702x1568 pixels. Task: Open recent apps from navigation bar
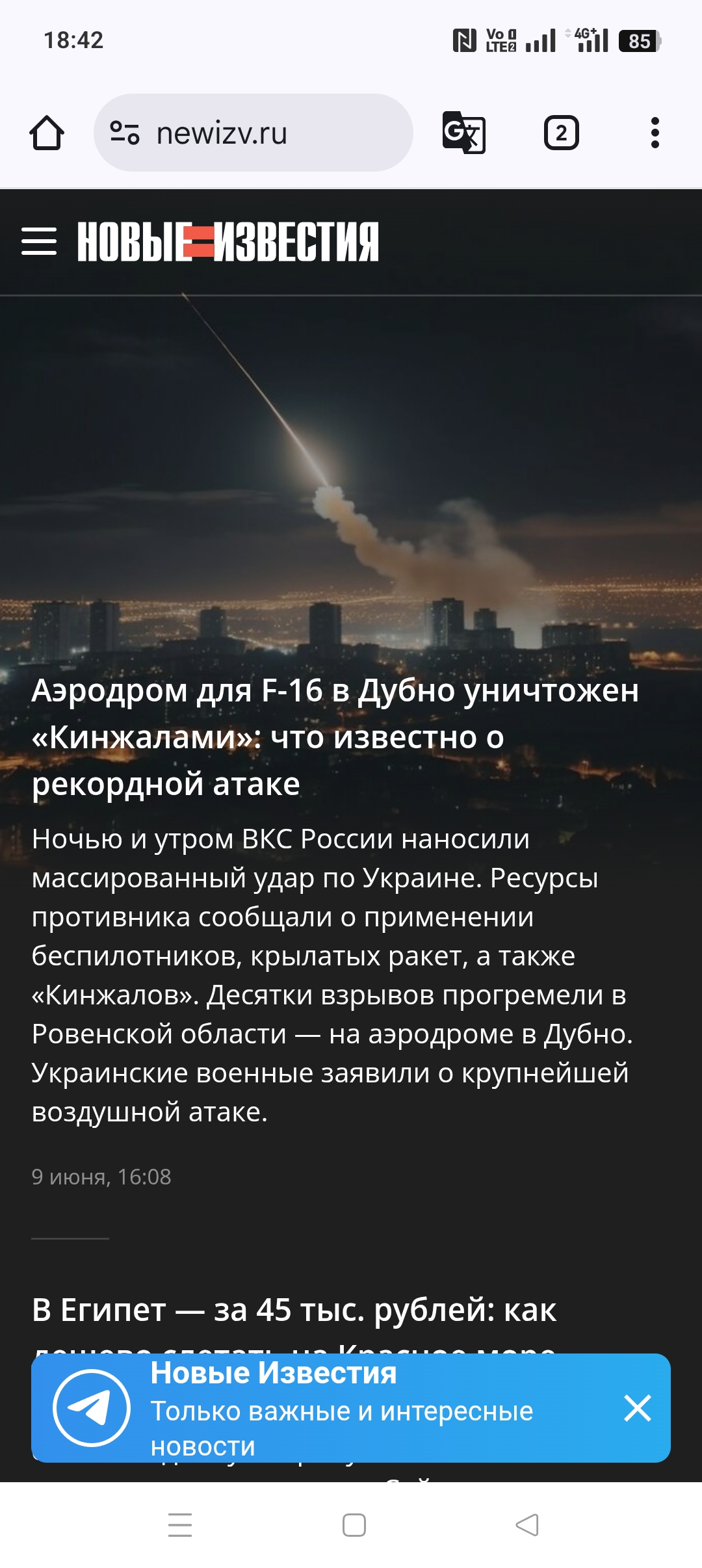[x=180, y=1525]
